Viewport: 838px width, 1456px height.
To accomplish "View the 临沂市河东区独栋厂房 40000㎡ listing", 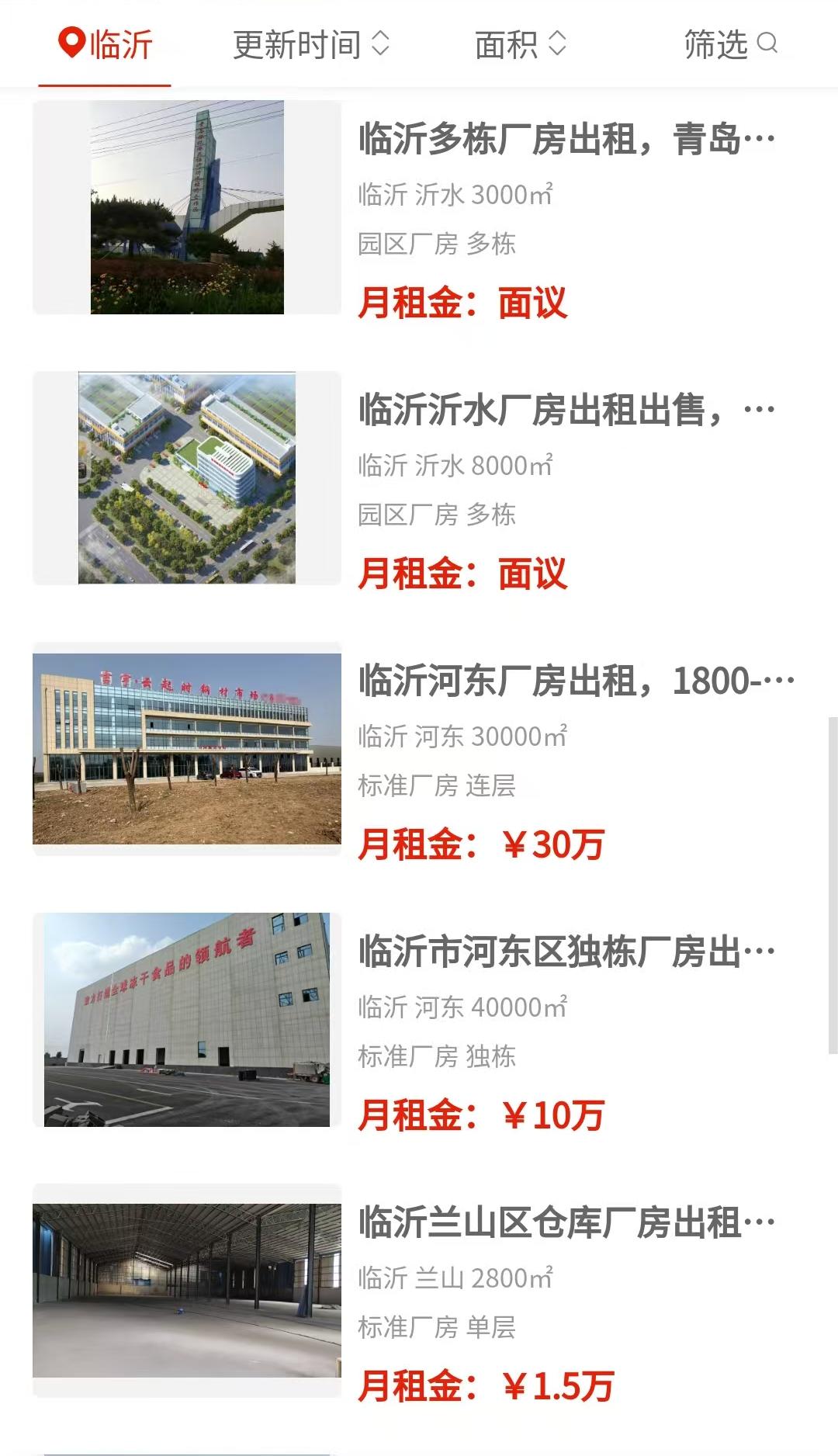I will pyautogui.click(x=566, y=952).
